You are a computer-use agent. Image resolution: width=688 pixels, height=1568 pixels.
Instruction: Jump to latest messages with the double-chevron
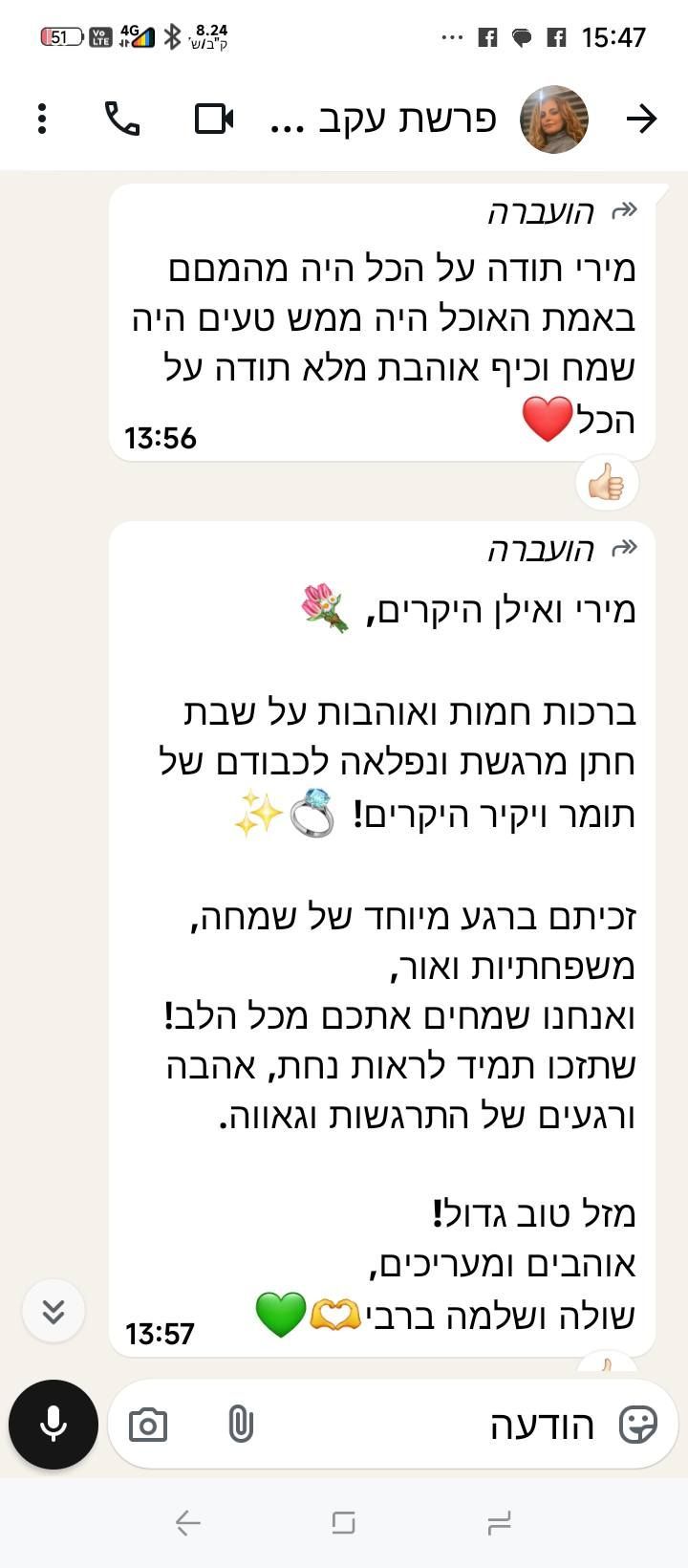pyautogui.click(x=54, y=1311)
